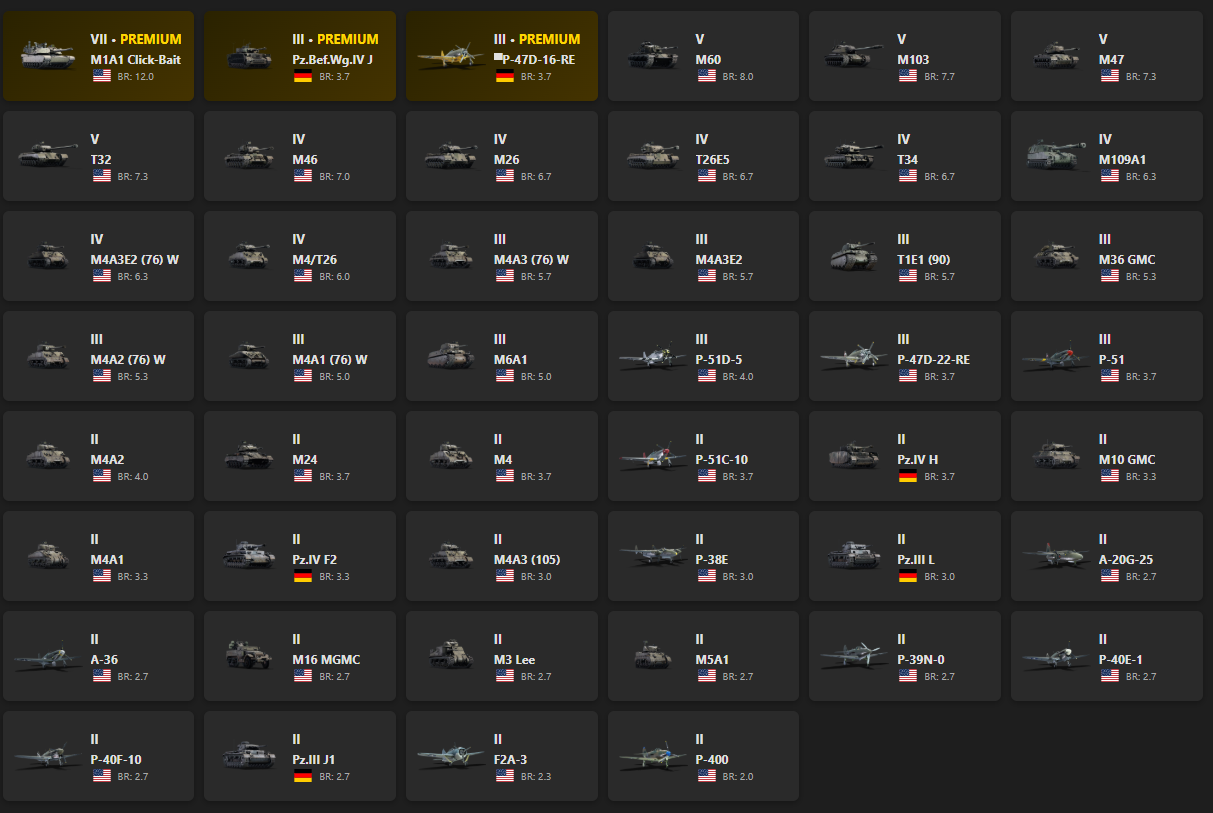
Task: View the M6A1 tank card
Action: [x=501, y=356]
